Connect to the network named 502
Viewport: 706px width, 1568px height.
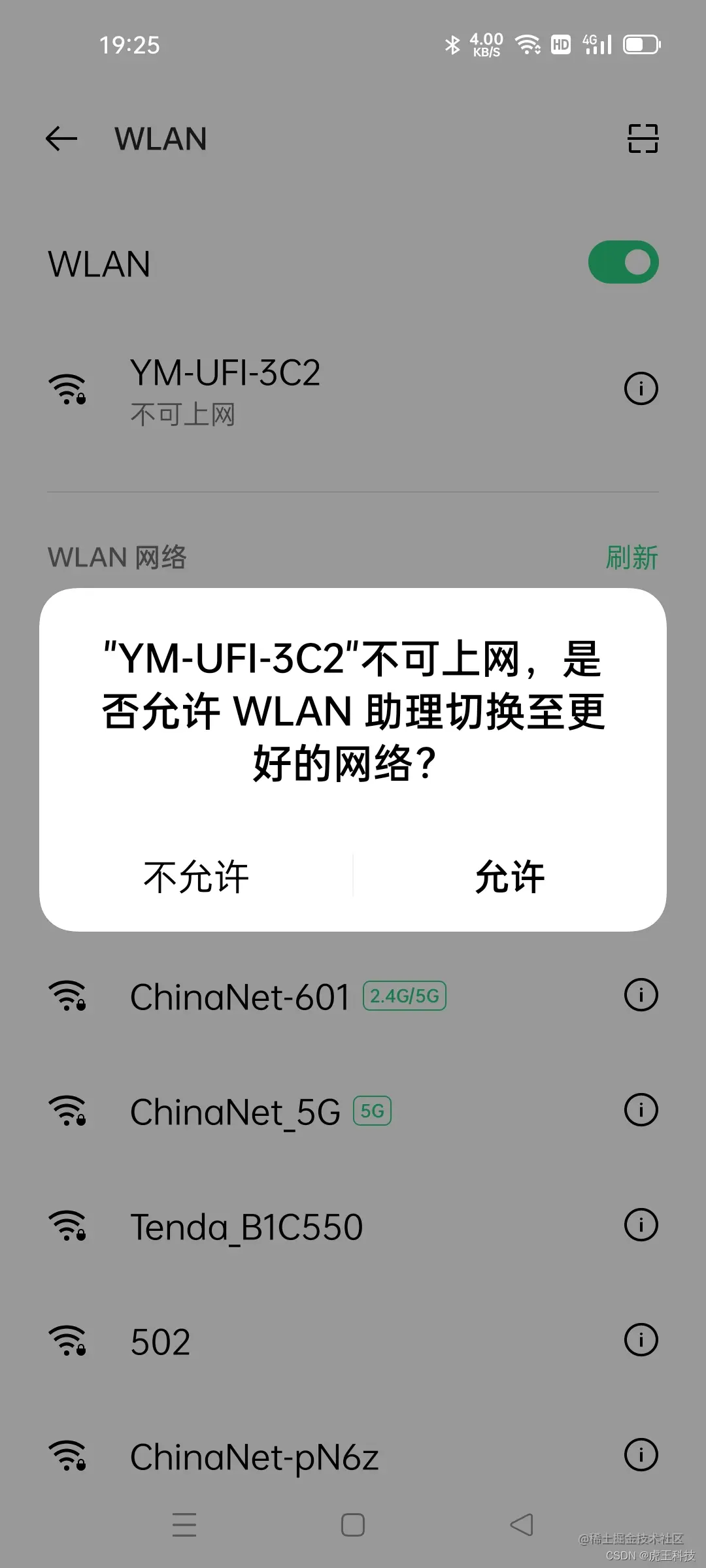[x=161, y=1342]
